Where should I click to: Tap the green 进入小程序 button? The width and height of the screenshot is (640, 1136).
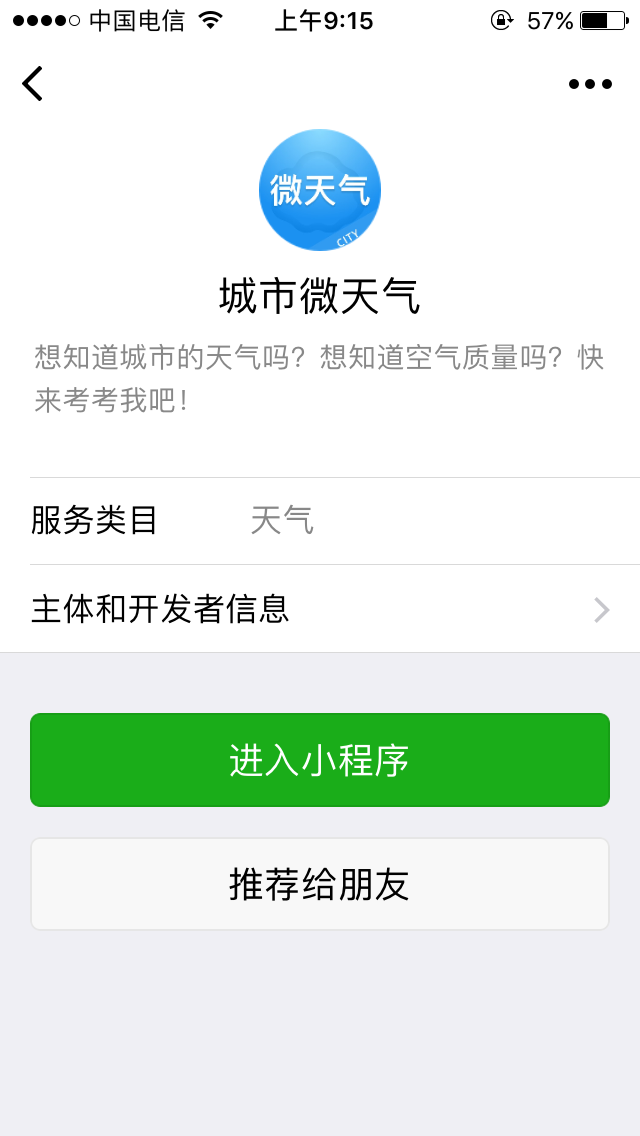(320, 760)
